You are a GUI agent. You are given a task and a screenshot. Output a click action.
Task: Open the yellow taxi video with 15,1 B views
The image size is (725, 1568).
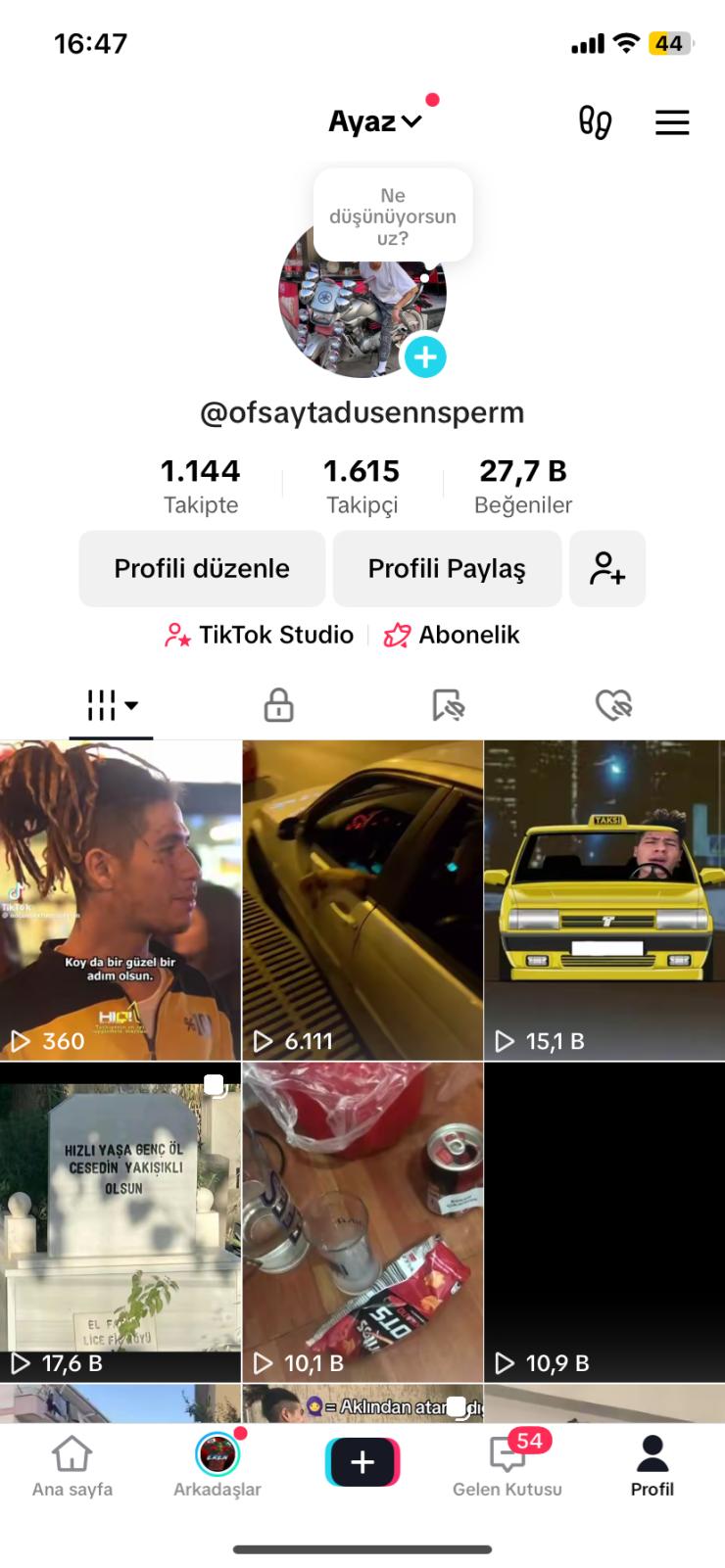coord(604,901)
